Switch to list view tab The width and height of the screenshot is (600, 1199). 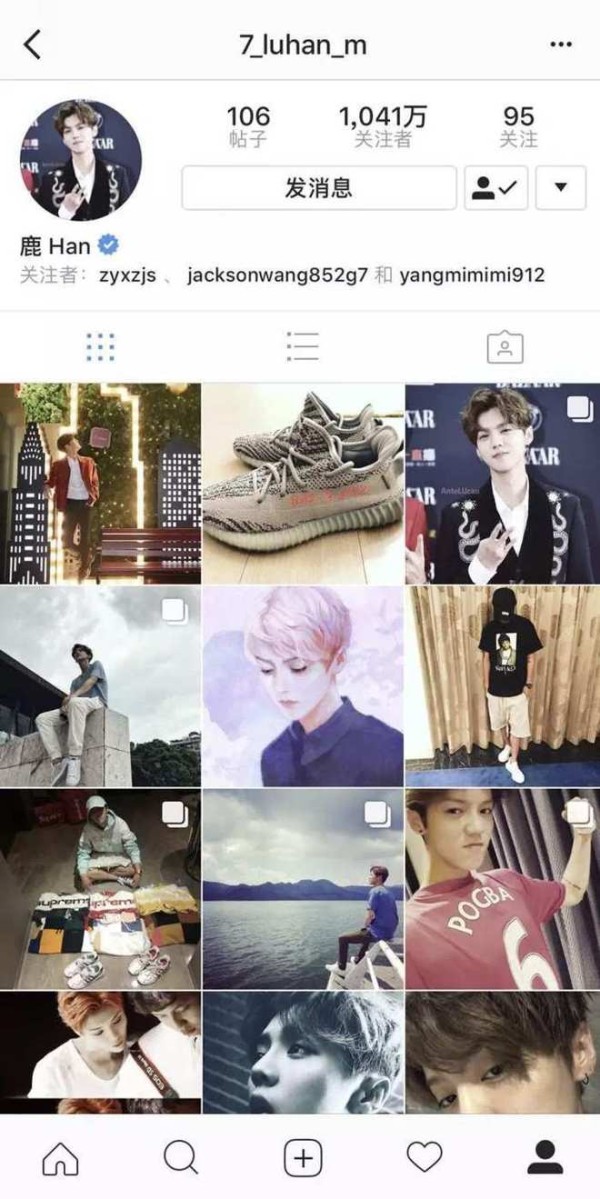302,347
